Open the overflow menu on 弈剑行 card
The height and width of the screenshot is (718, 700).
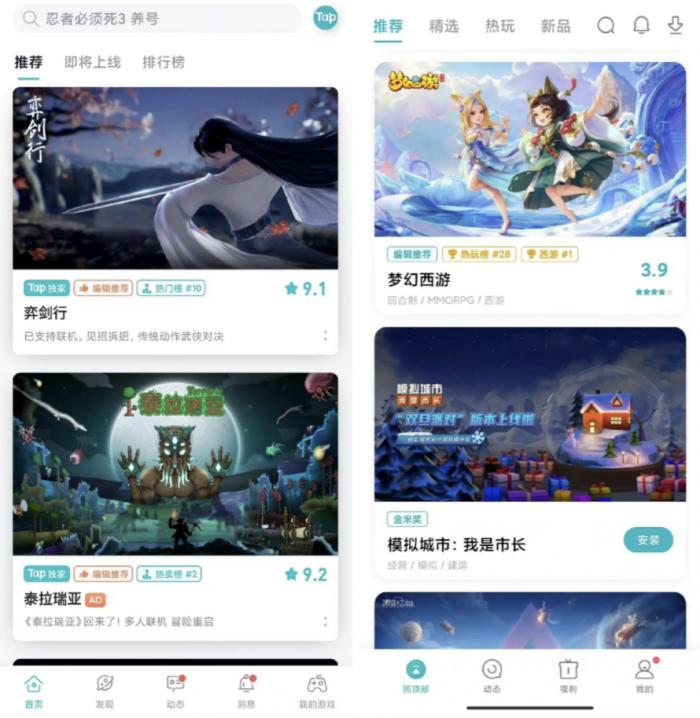coord(325,336)
